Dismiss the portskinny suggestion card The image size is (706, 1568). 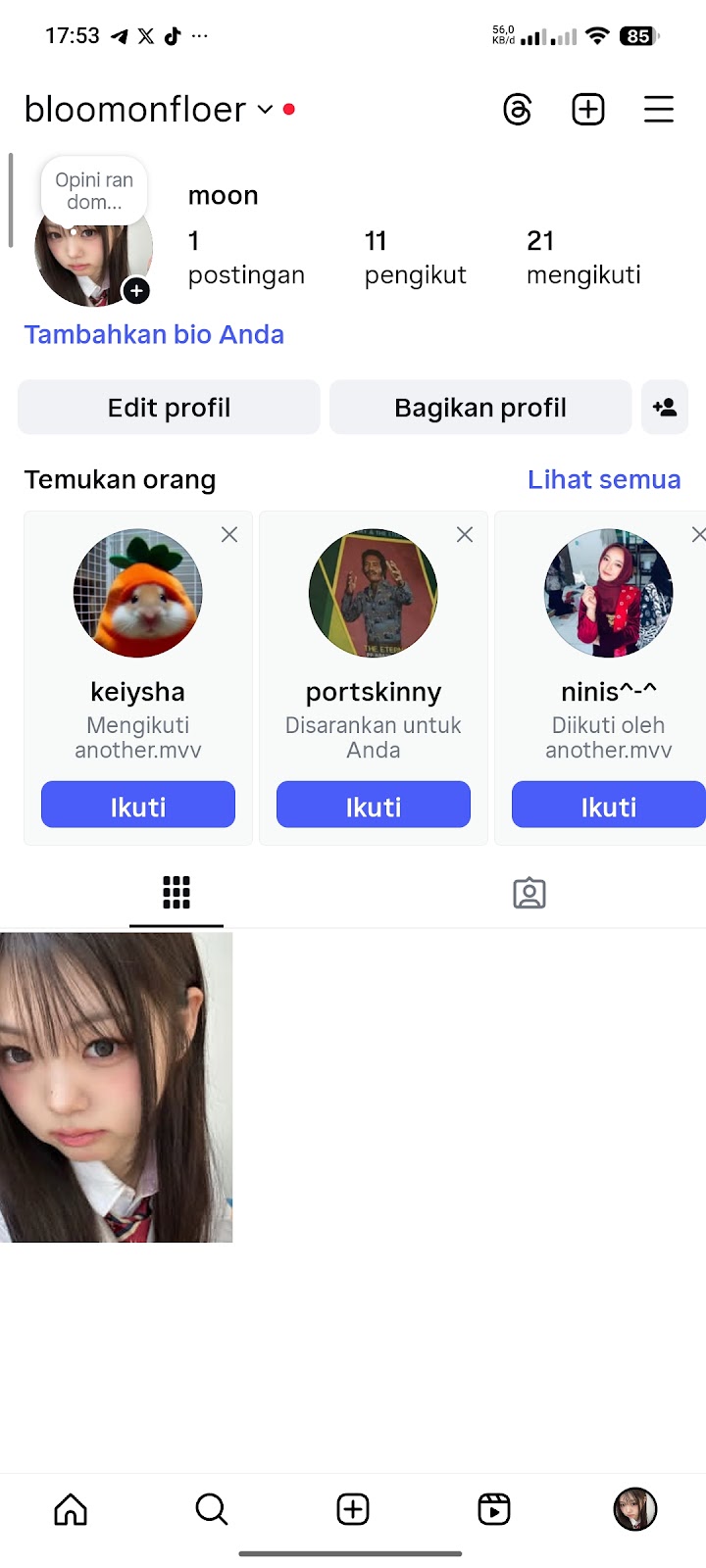[x=465, y=534]
